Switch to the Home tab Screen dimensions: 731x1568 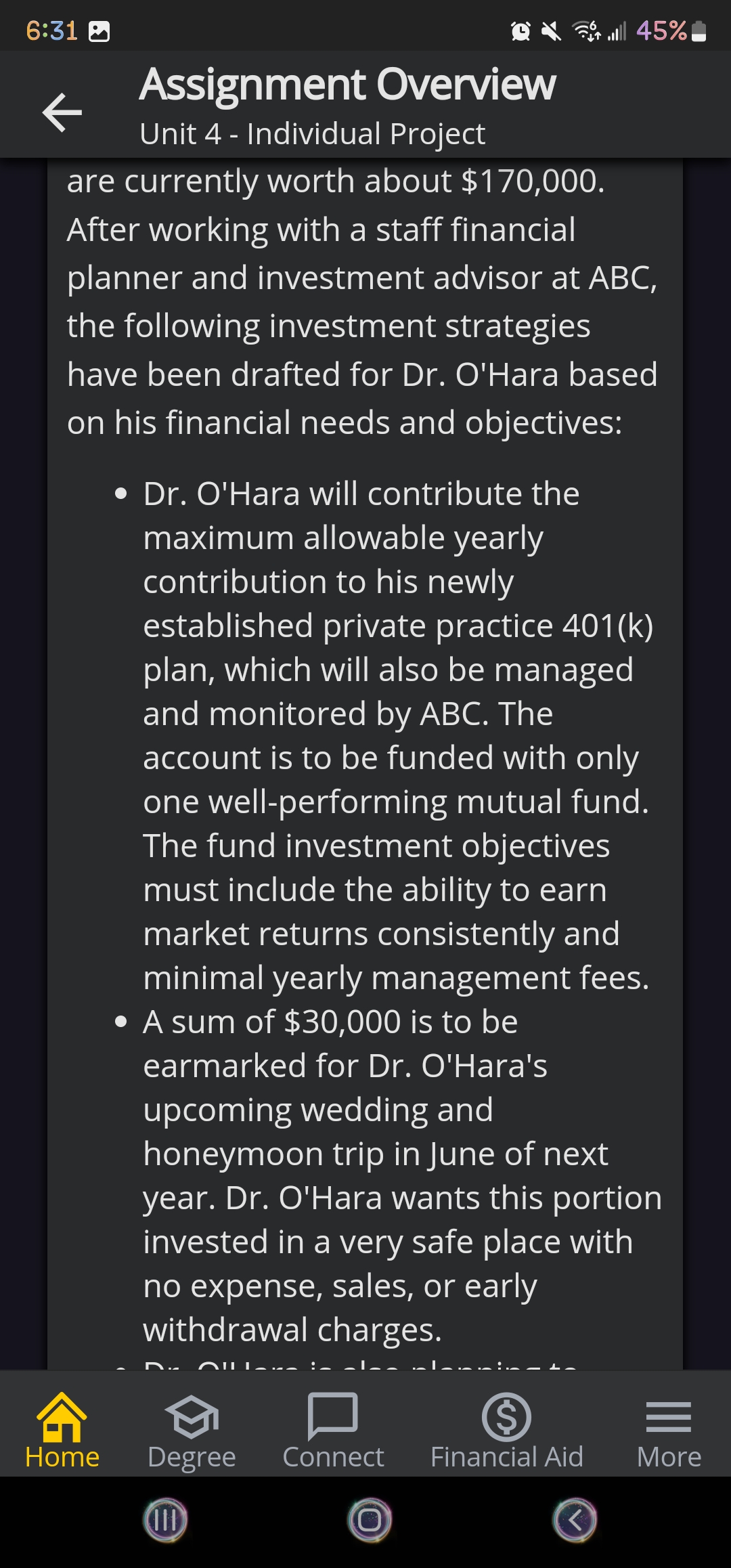pos(62,1430)
